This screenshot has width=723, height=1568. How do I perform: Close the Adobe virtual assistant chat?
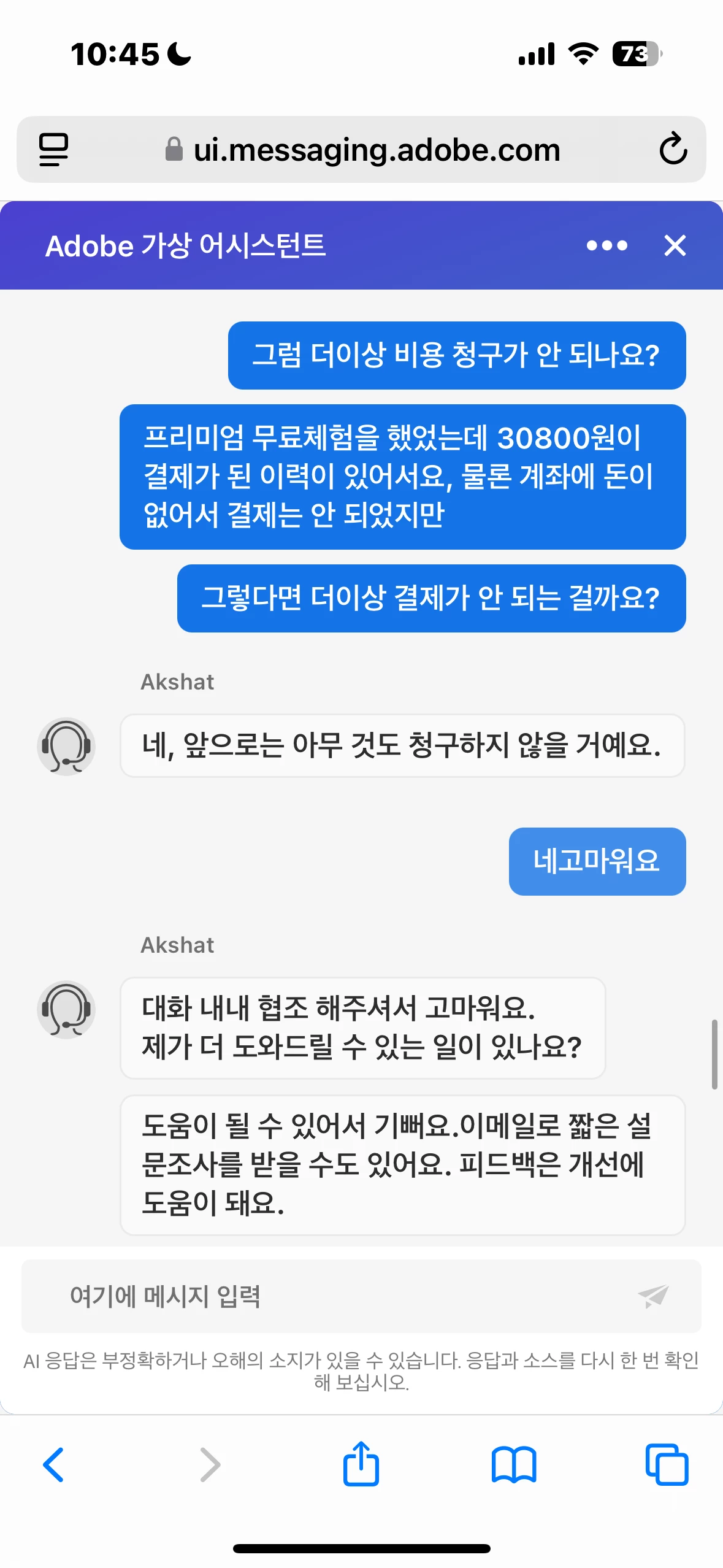point(675,246)
